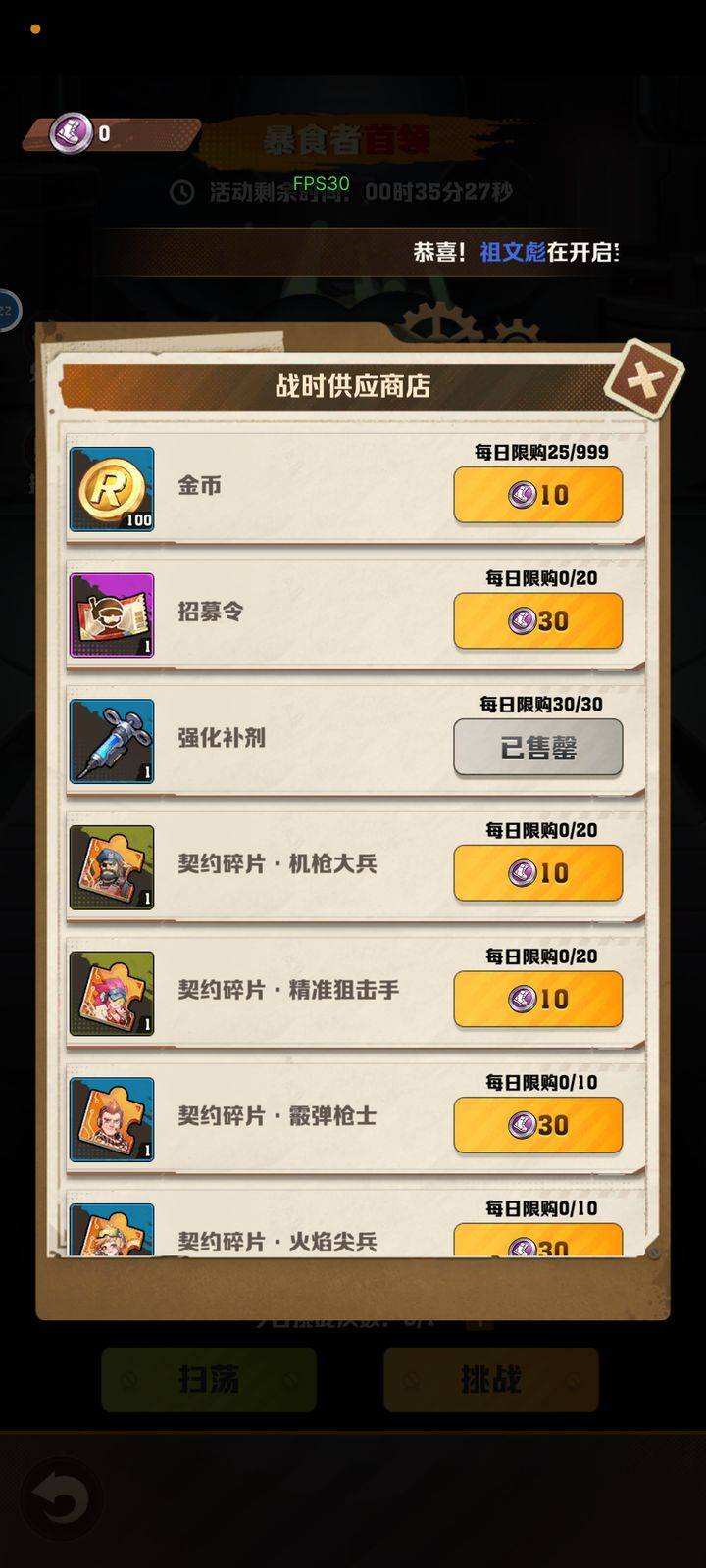Viewport: 706px width, 1568px height.
Task: Purchase 契约碎片·霰弹枪士 for 30 tokens
Action: pyautogui.click(x=537, y=1125)
